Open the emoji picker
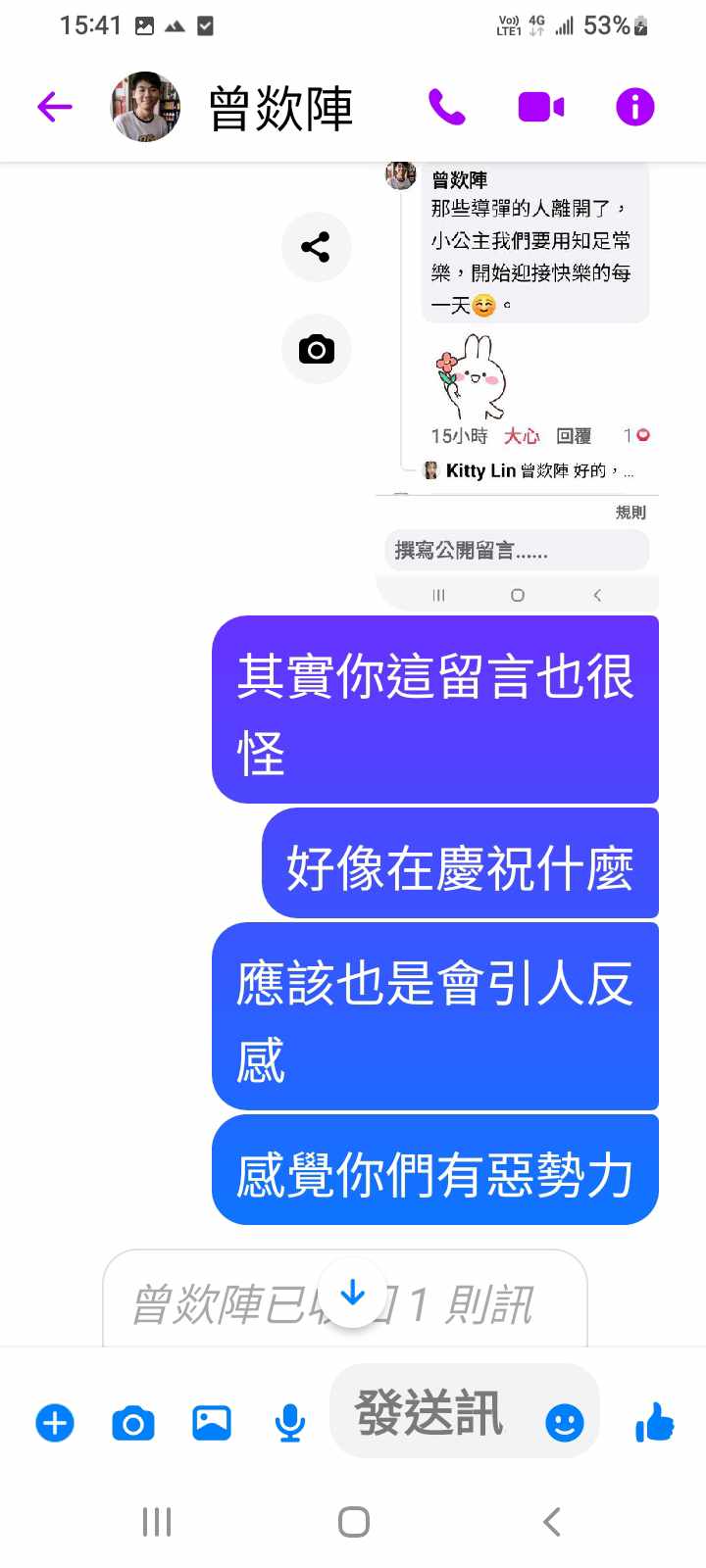The height and width of the screenshot is (1568, 706). tap(565, 1422)
